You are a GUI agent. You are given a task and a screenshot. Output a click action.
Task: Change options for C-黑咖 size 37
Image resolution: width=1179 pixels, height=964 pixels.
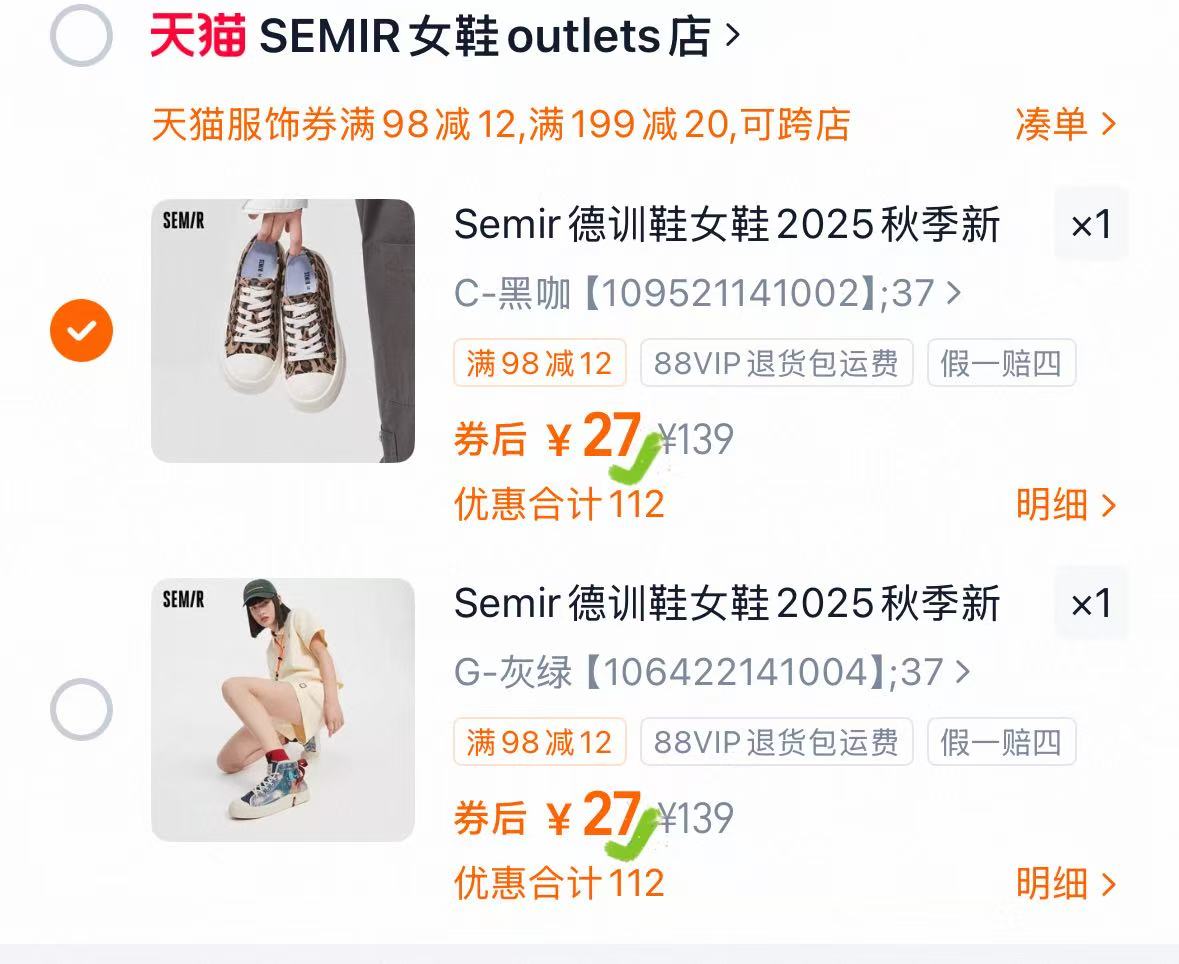coord(706,293)
